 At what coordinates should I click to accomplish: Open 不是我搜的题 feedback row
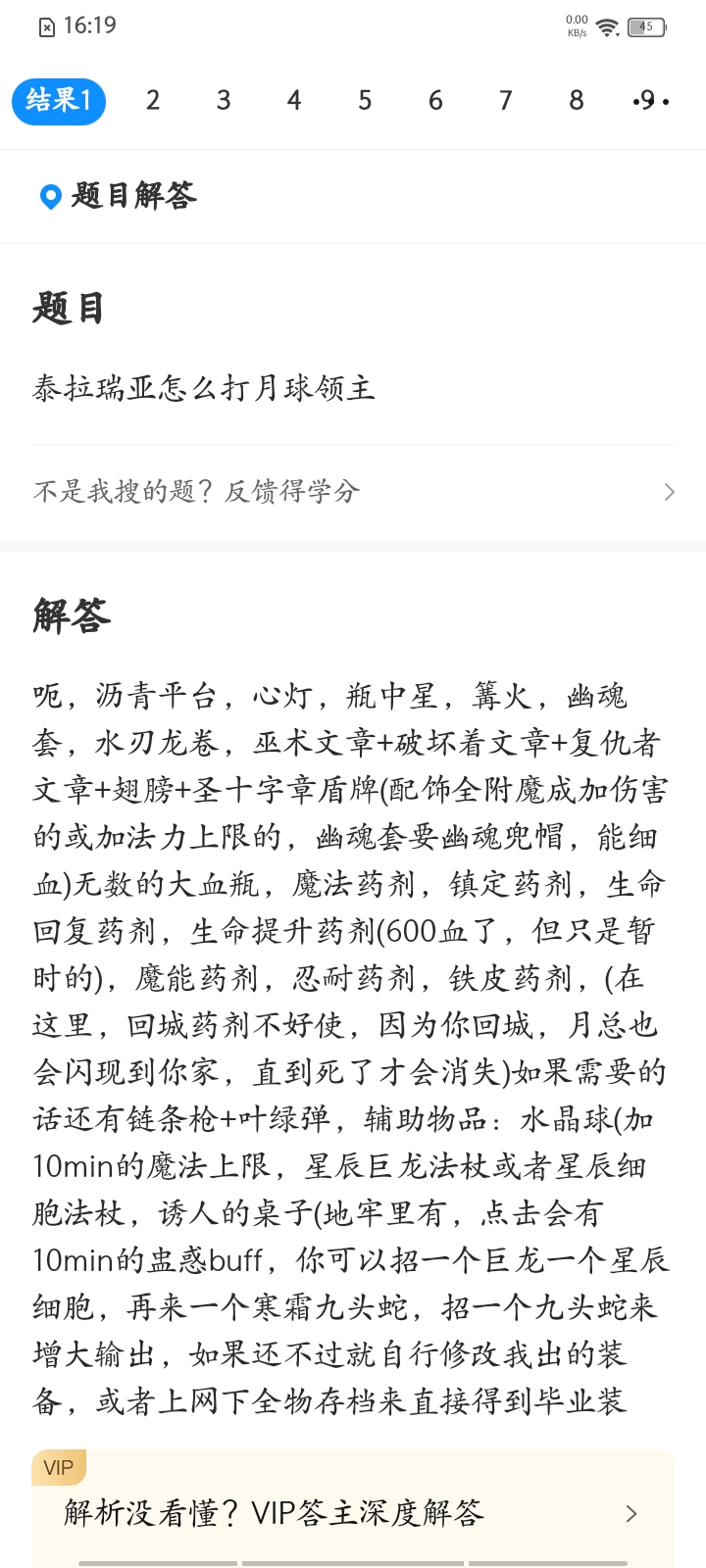click(x=353, y=491)
